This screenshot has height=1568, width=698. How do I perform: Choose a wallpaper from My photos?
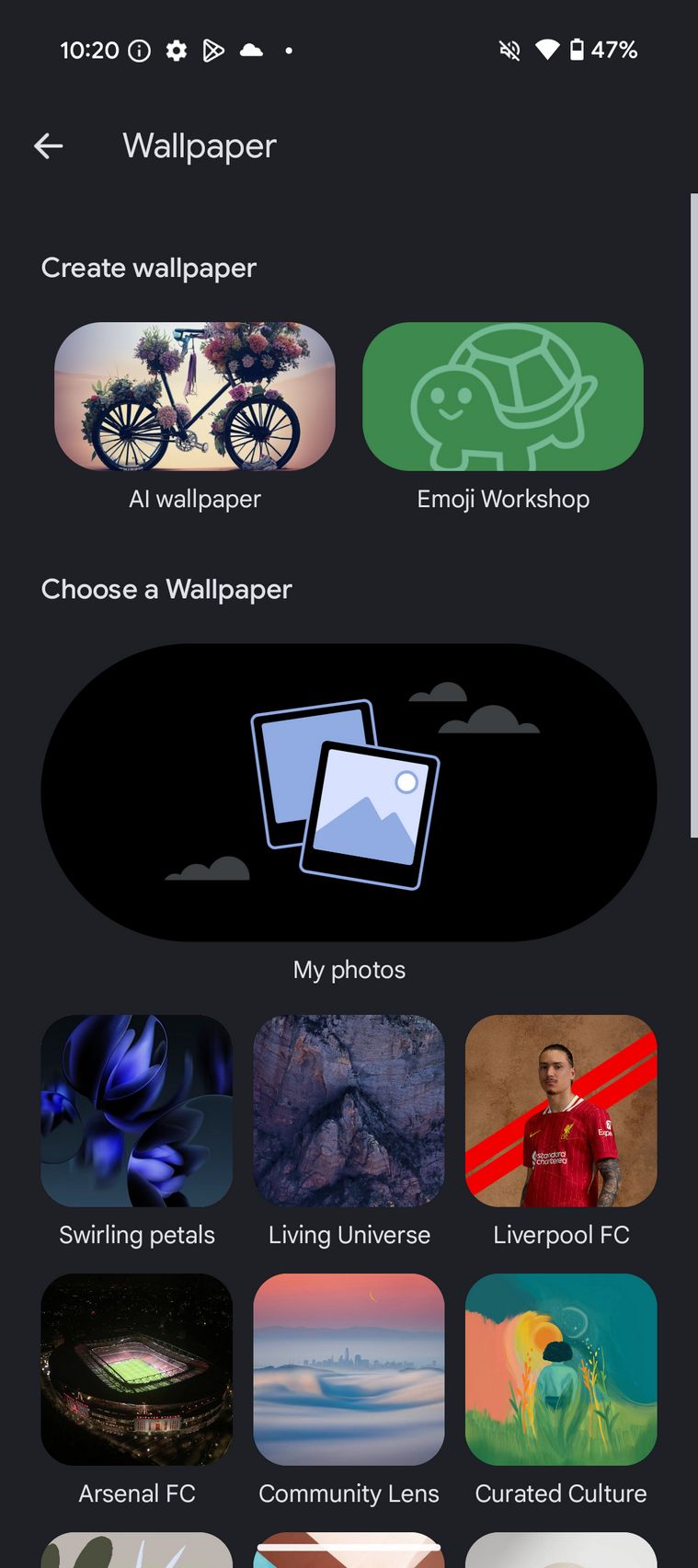coord(349,792)
